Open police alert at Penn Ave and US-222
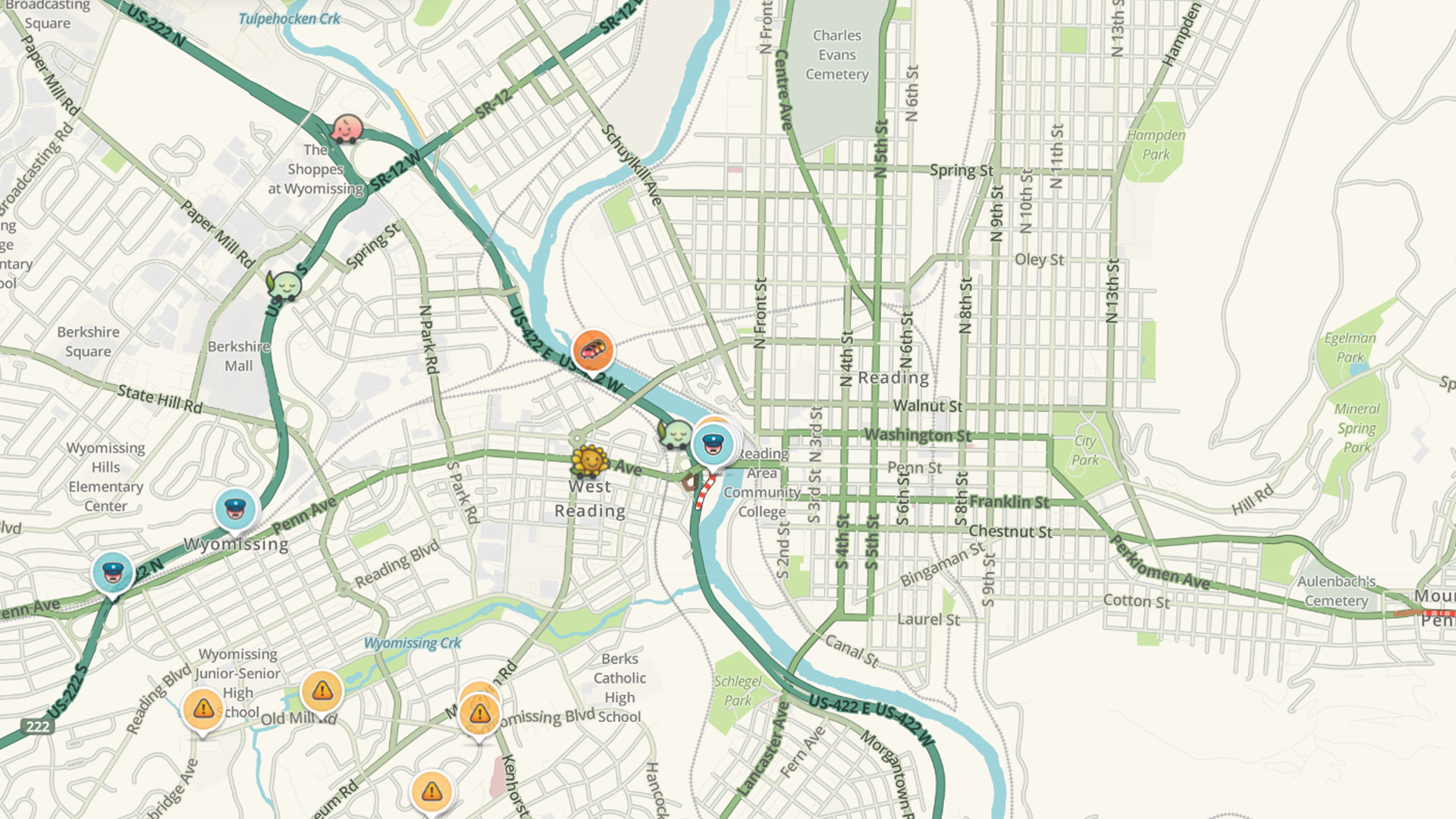 [113, 573]
